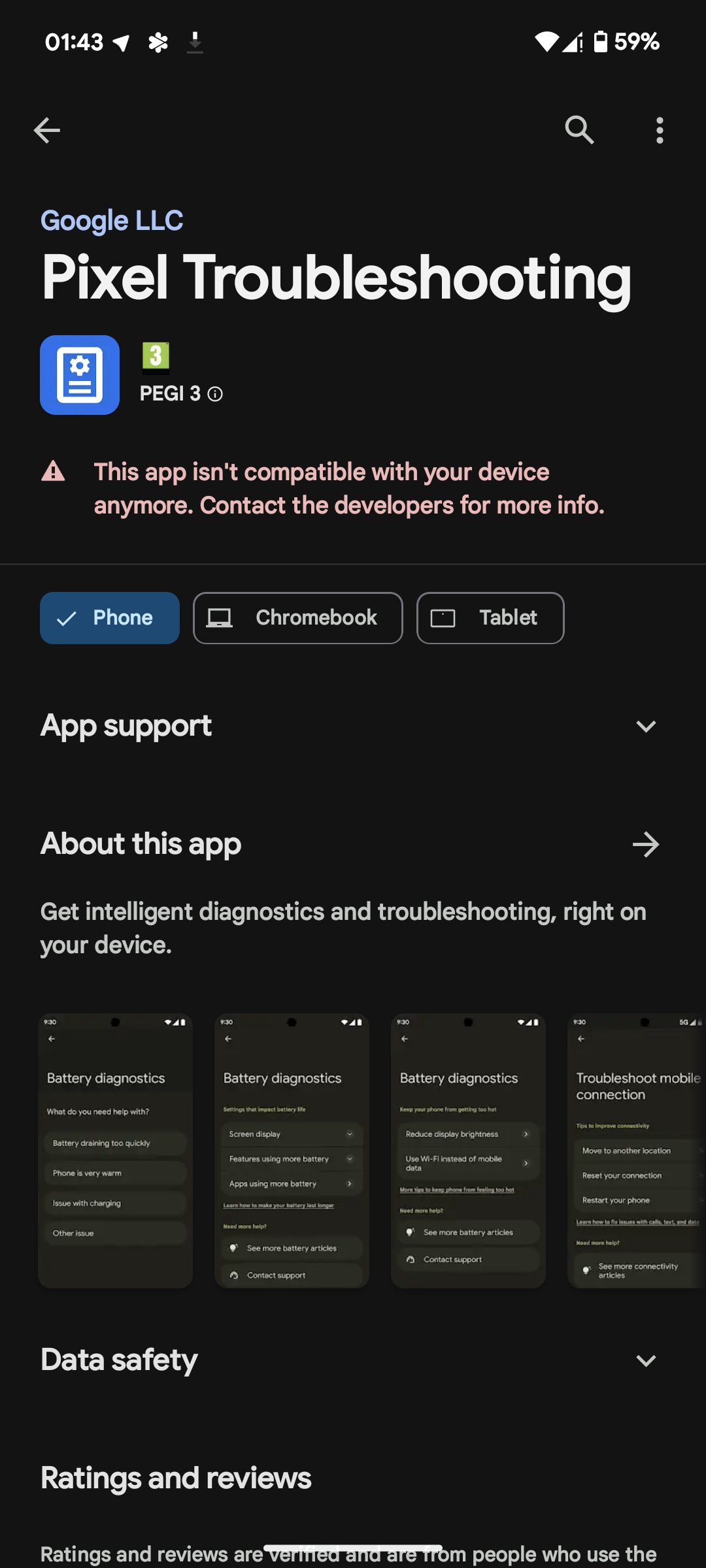Open About this app details arrow

click(646, 844)
